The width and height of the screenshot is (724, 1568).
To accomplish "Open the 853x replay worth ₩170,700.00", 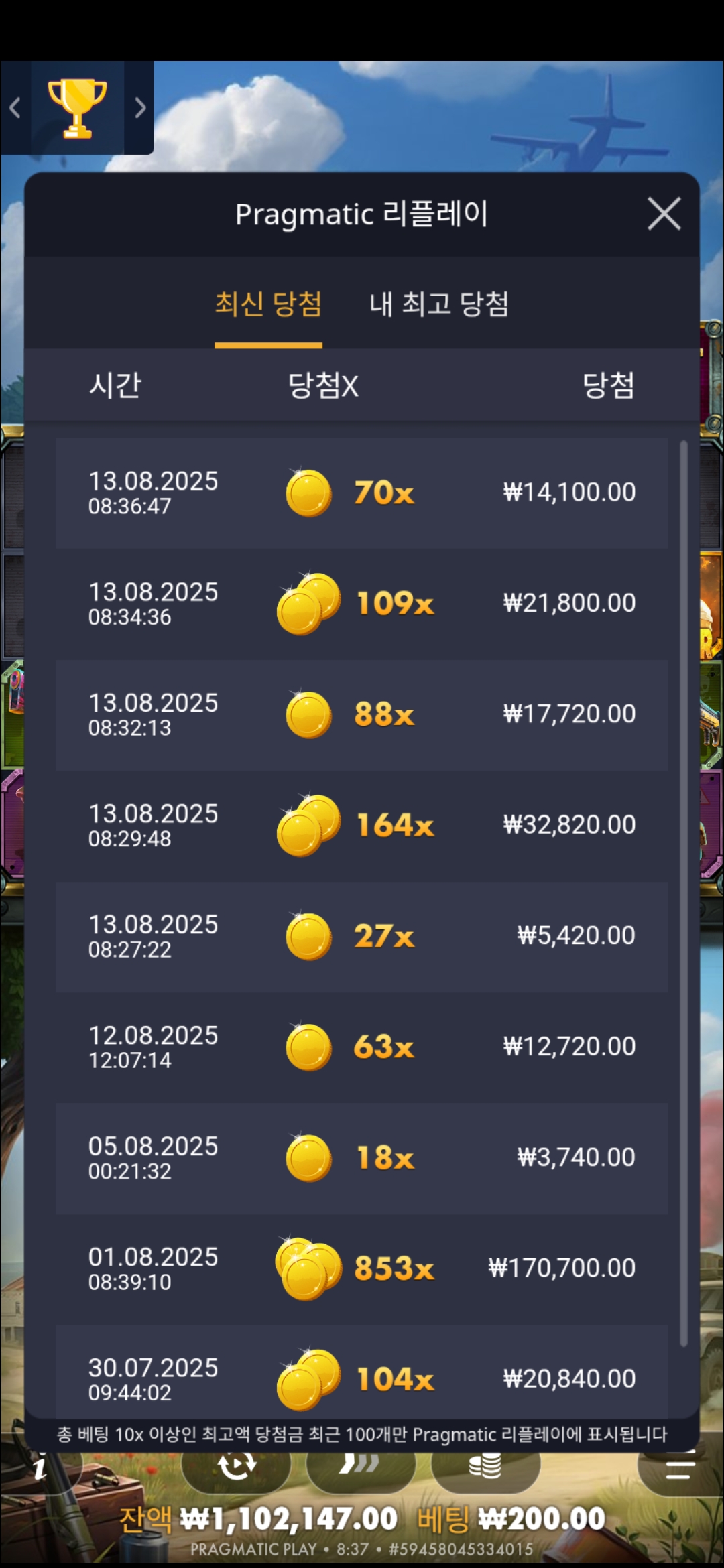I will pos(361,1268).
